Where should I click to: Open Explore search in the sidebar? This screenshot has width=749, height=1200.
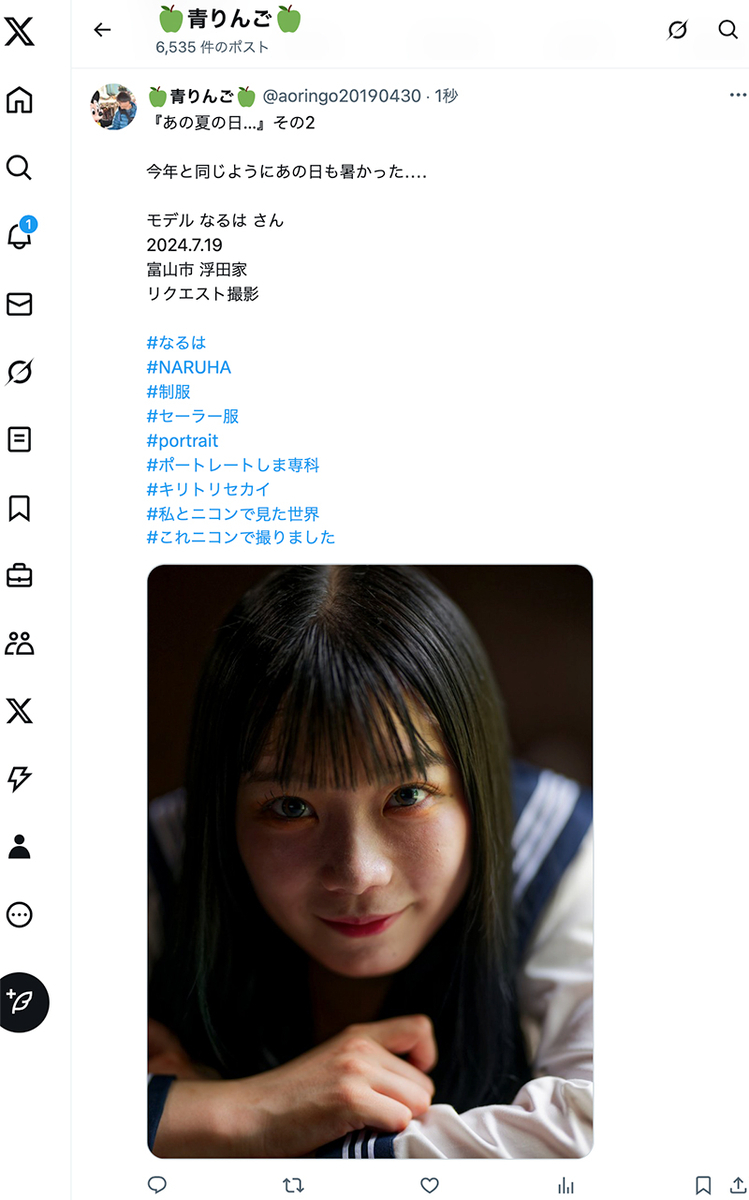pyautogui.click(x=19, y=167)
